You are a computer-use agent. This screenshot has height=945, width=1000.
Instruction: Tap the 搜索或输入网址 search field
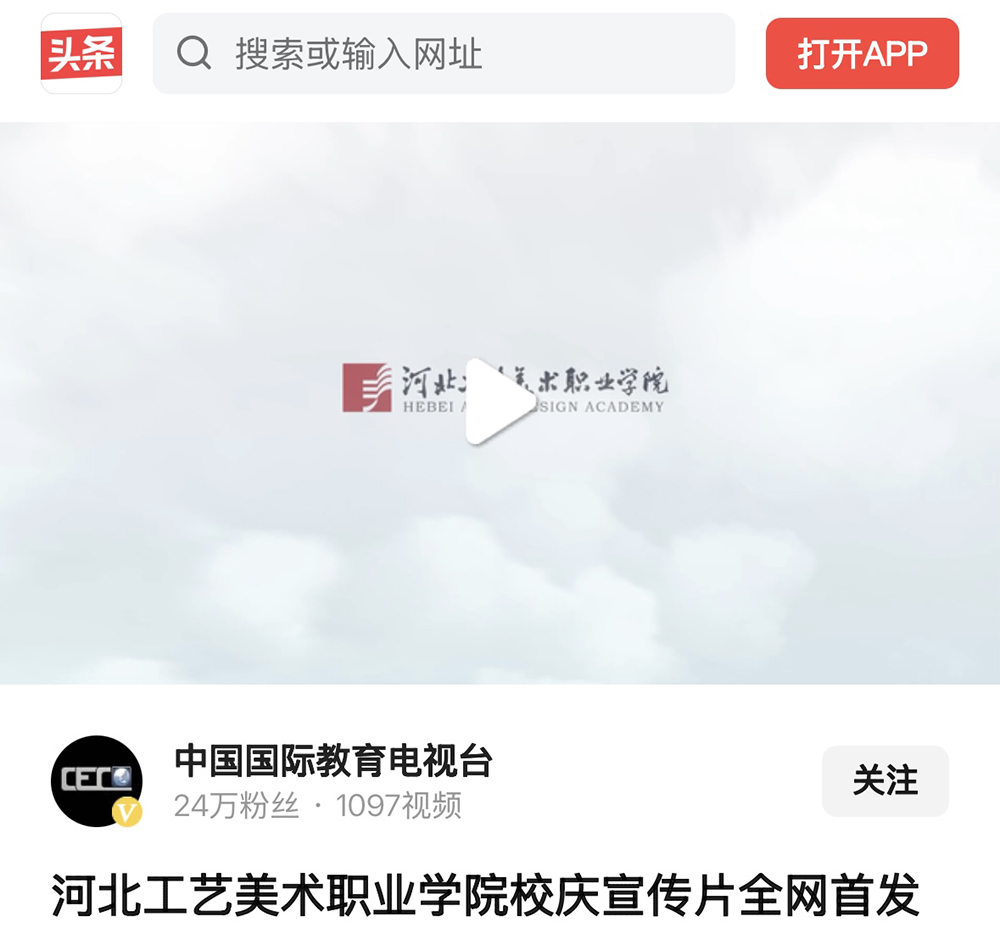point(443,54)
